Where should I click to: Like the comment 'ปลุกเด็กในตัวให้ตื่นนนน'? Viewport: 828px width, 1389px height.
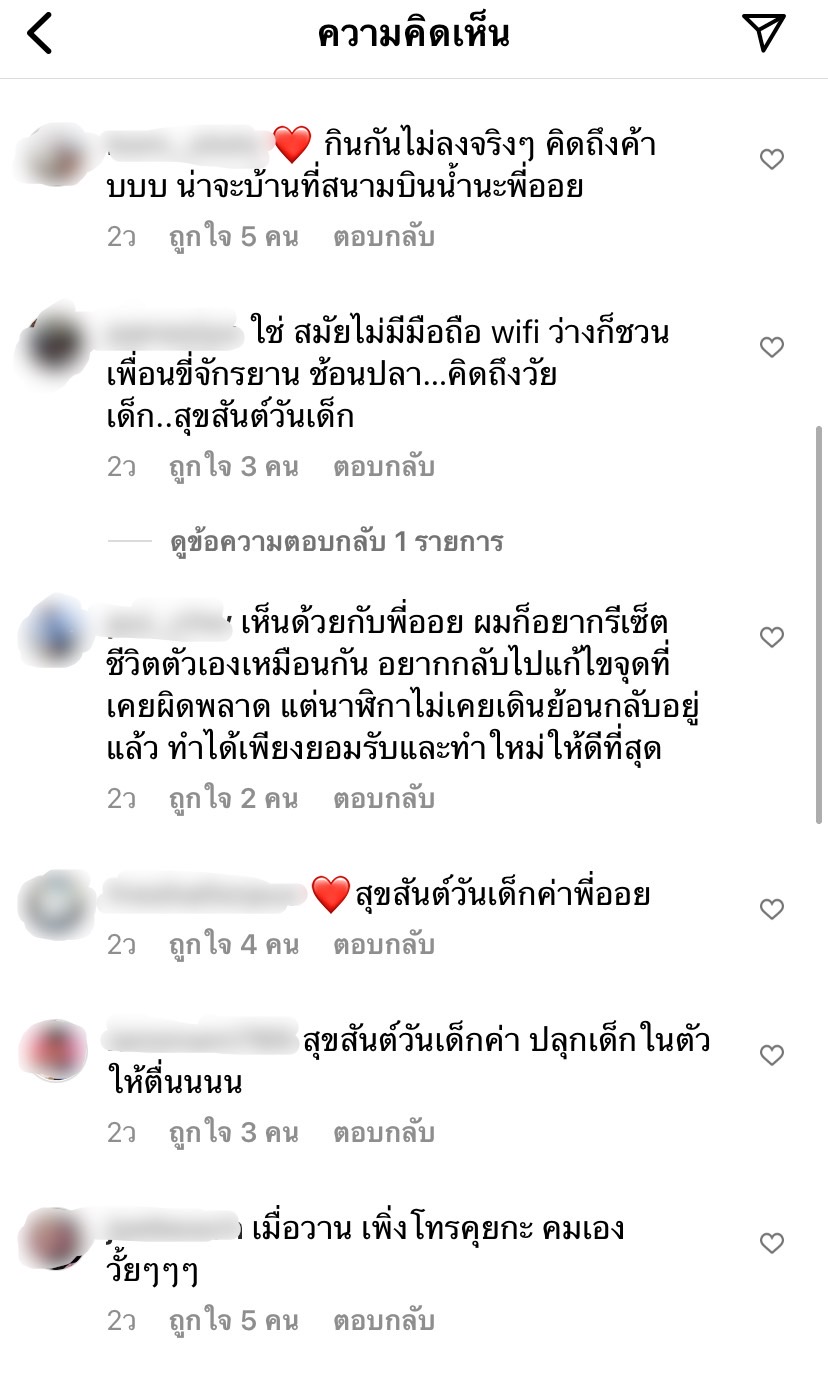(771, 1055)
